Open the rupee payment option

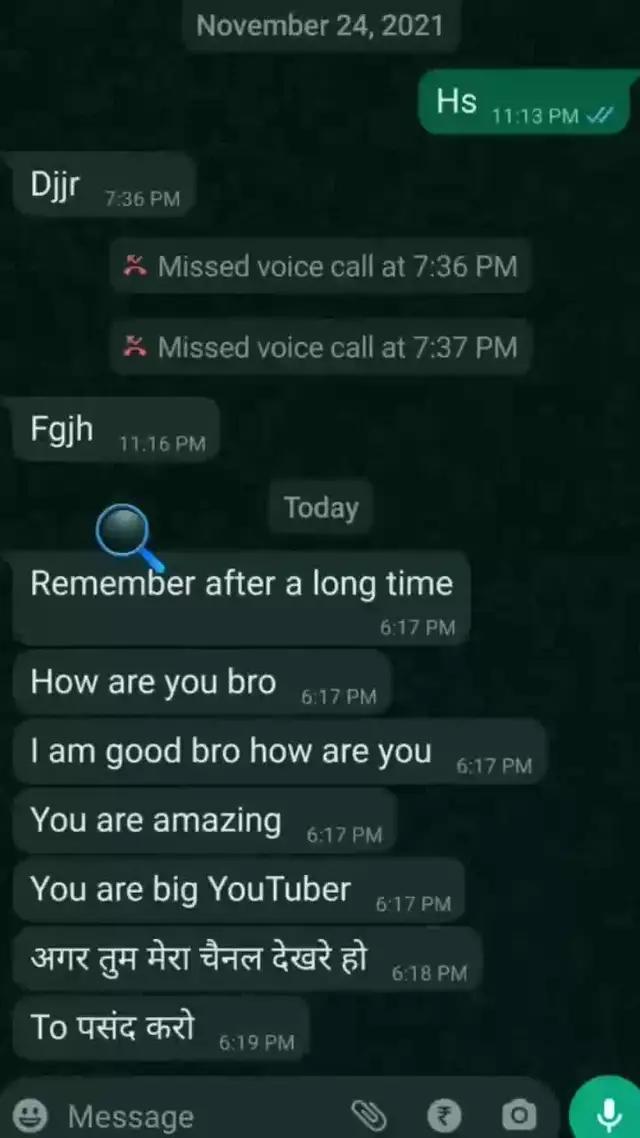[x=444, y=1114]
